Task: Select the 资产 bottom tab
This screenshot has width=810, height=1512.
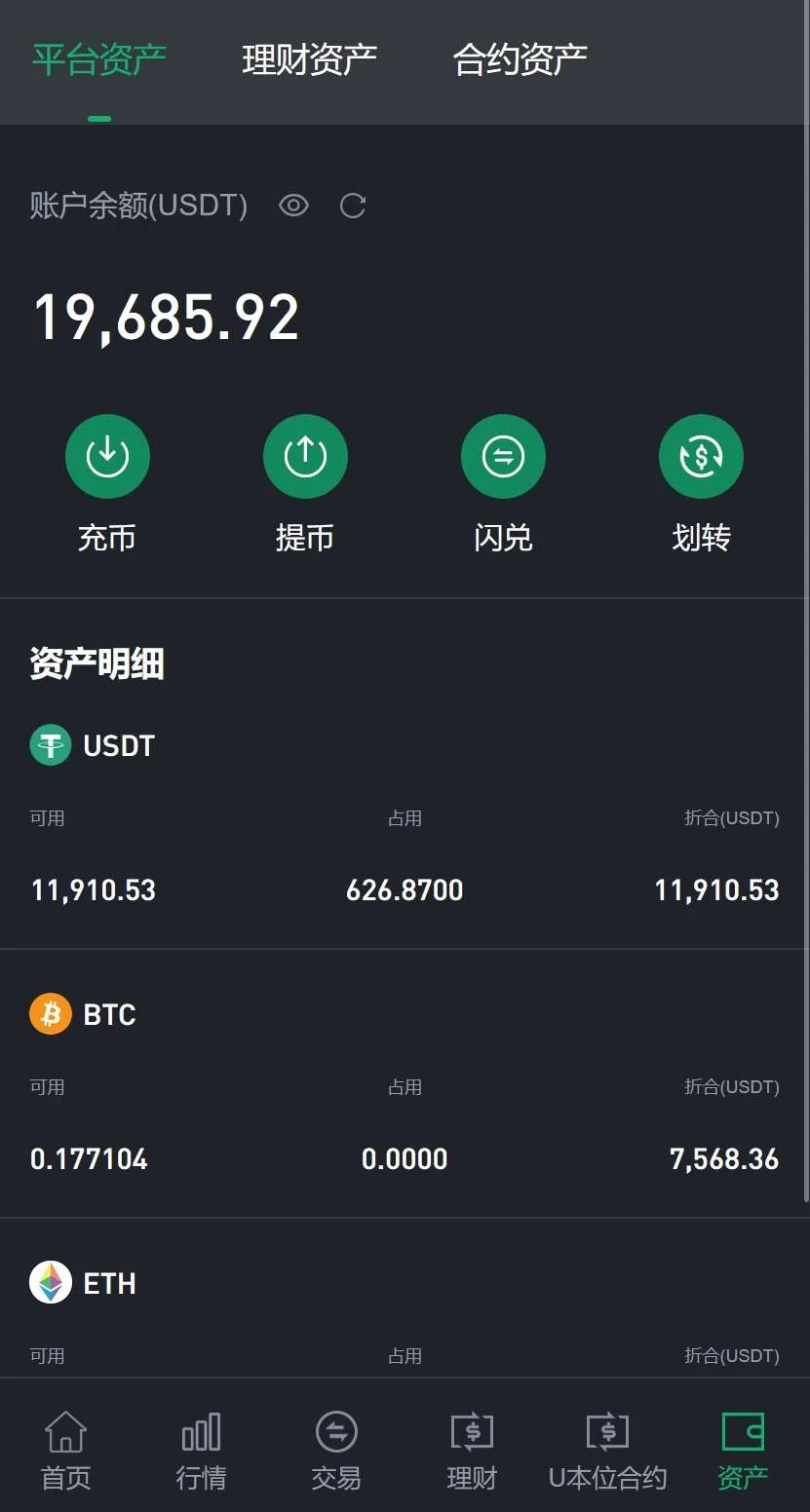Action: (x=743, y=1451)
